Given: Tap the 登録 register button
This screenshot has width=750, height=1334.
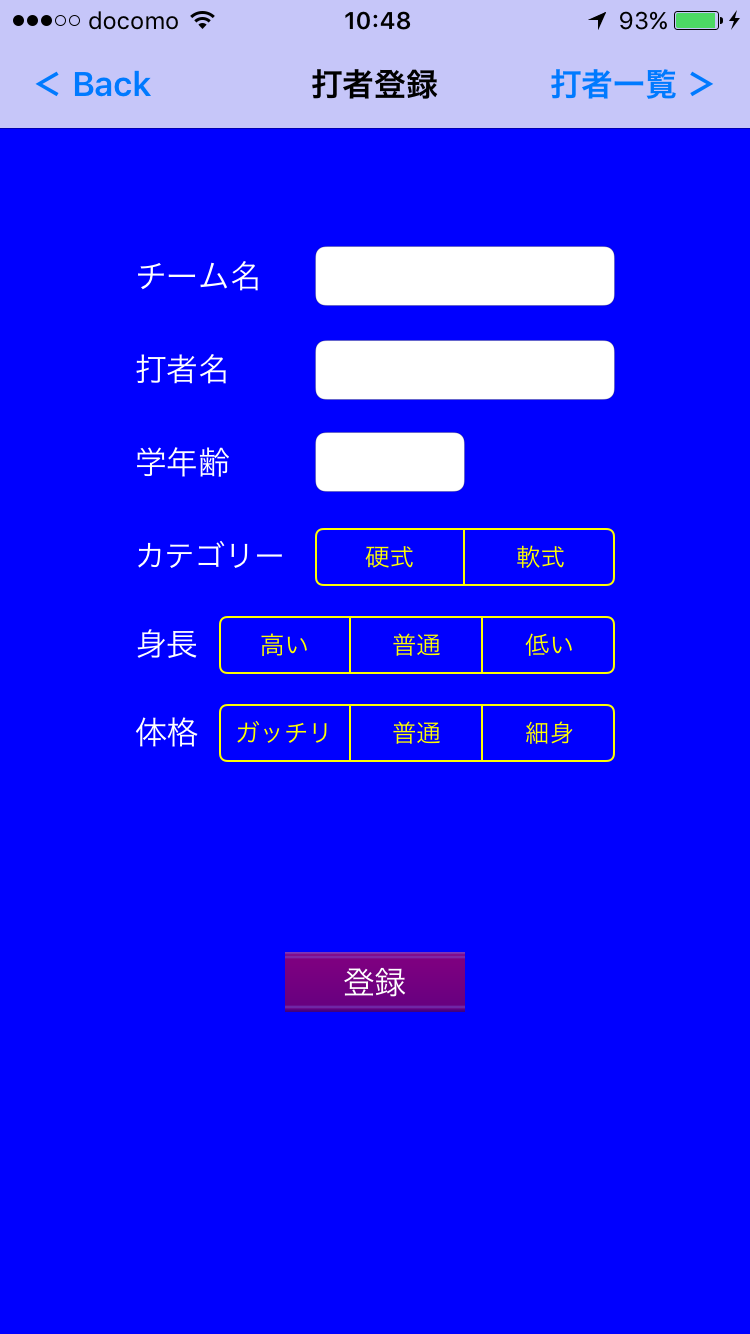Looking at the screenshot, I should pos(375,981).
